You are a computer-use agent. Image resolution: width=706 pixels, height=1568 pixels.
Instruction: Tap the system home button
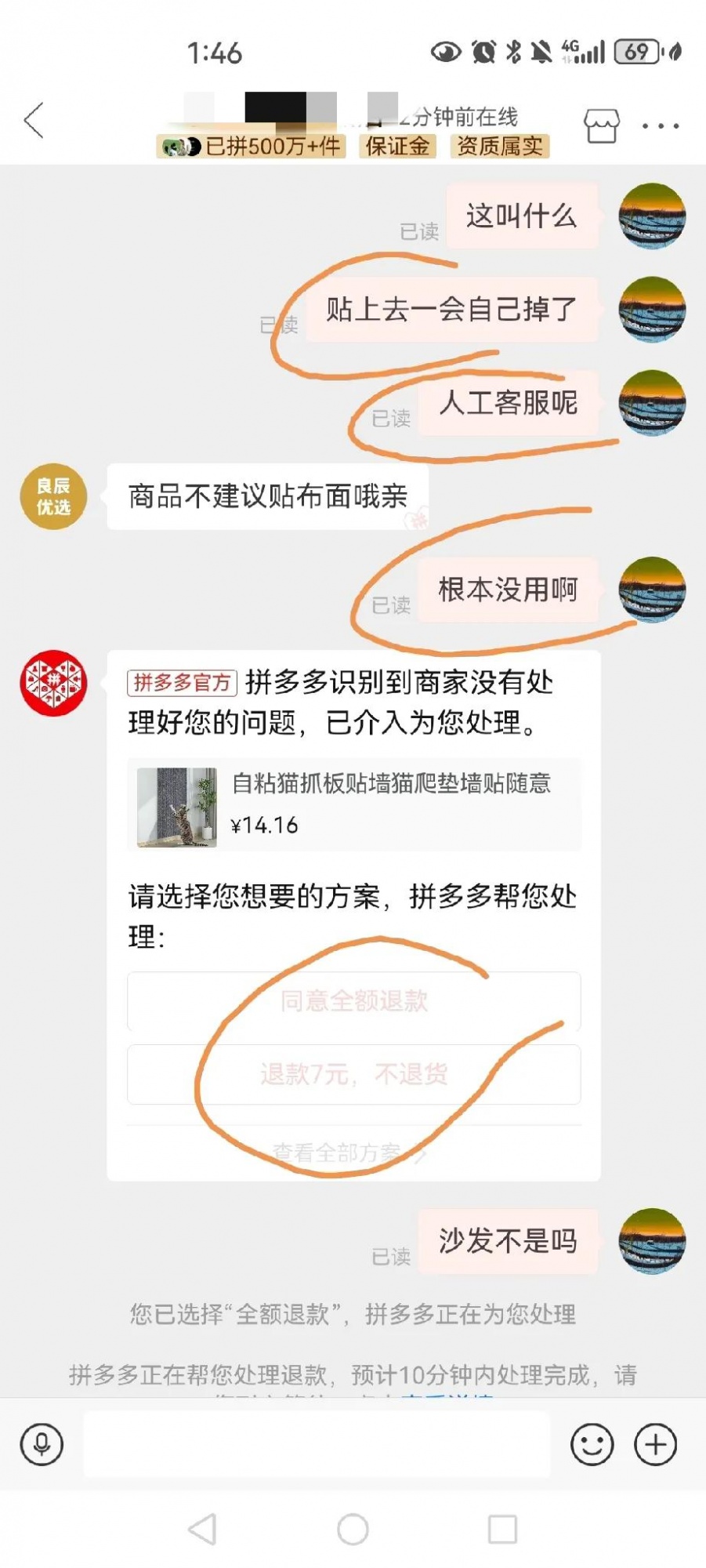coord(353,1529)
